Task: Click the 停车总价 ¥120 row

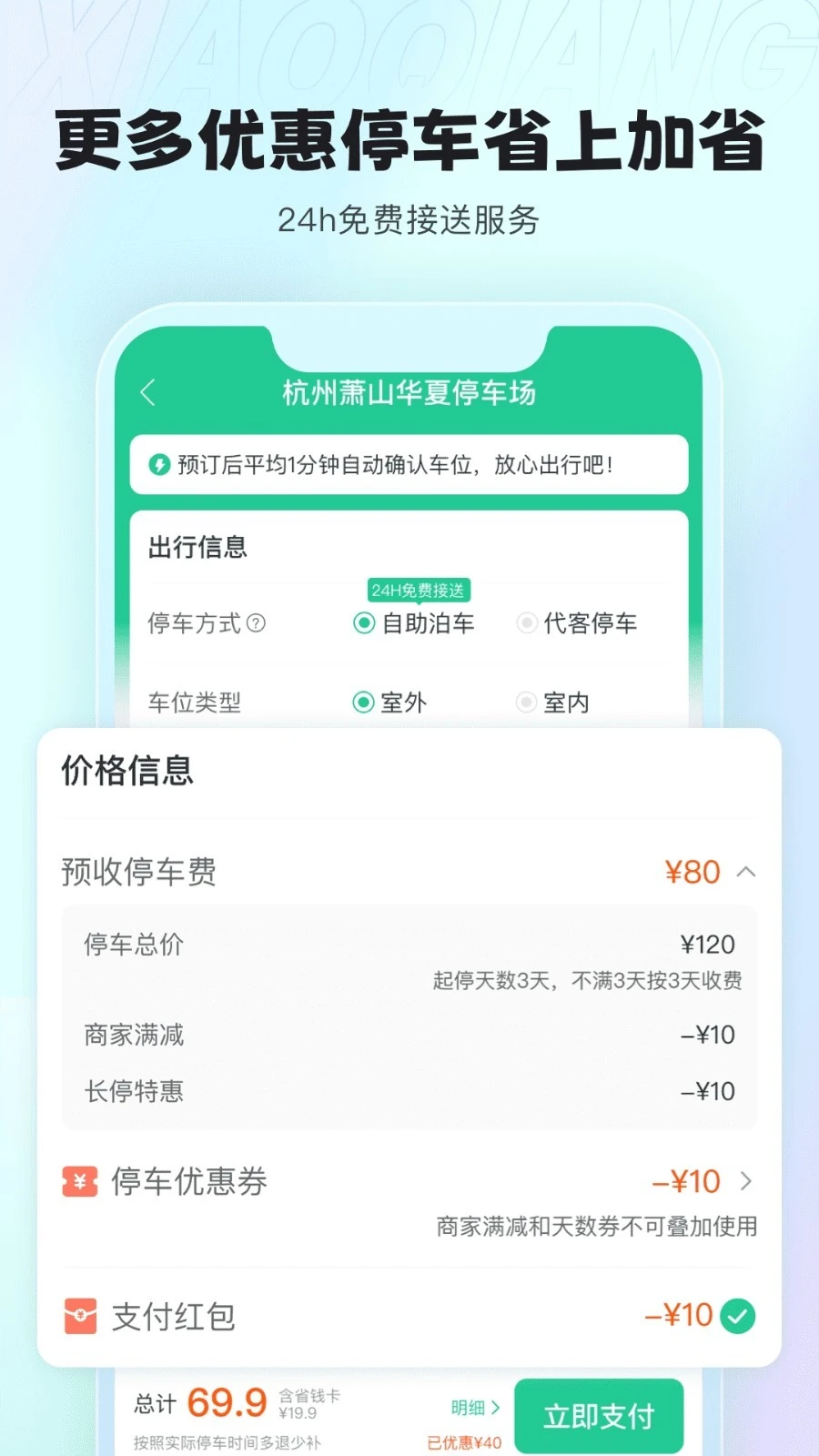Action: click(409, 945)
